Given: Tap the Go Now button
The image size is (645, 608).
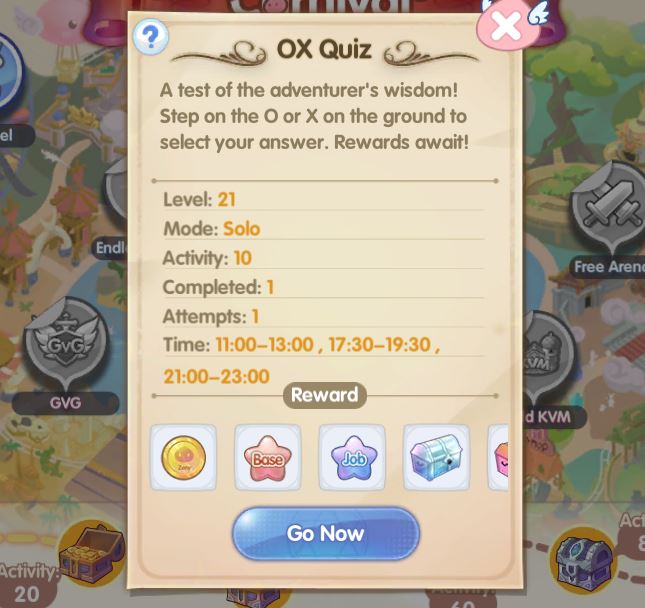Looking at the screenshot, I should (x=326, y=533).
